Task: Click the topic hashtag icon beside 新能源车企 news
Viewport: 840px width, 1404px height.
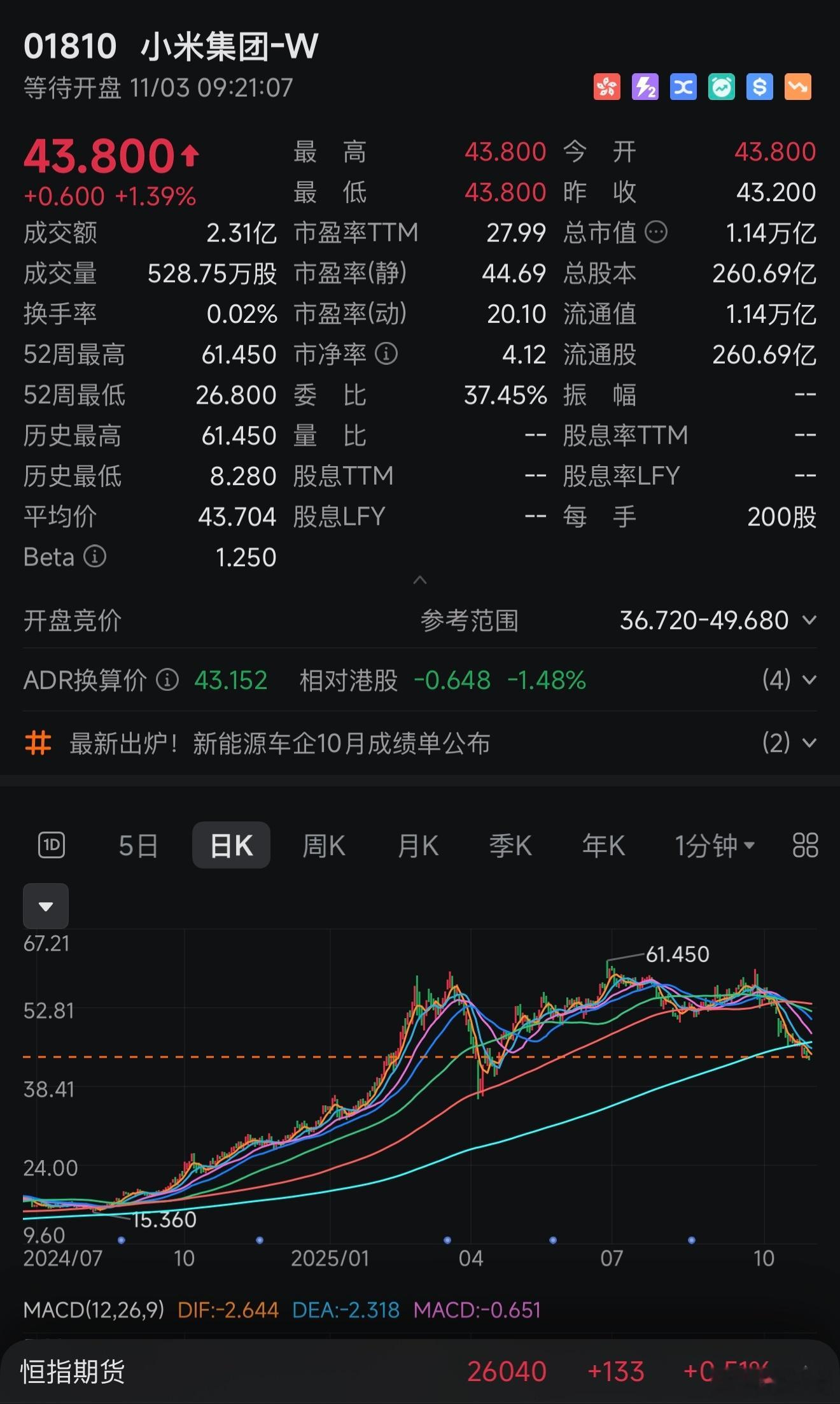Action: (x=38, y=744)
